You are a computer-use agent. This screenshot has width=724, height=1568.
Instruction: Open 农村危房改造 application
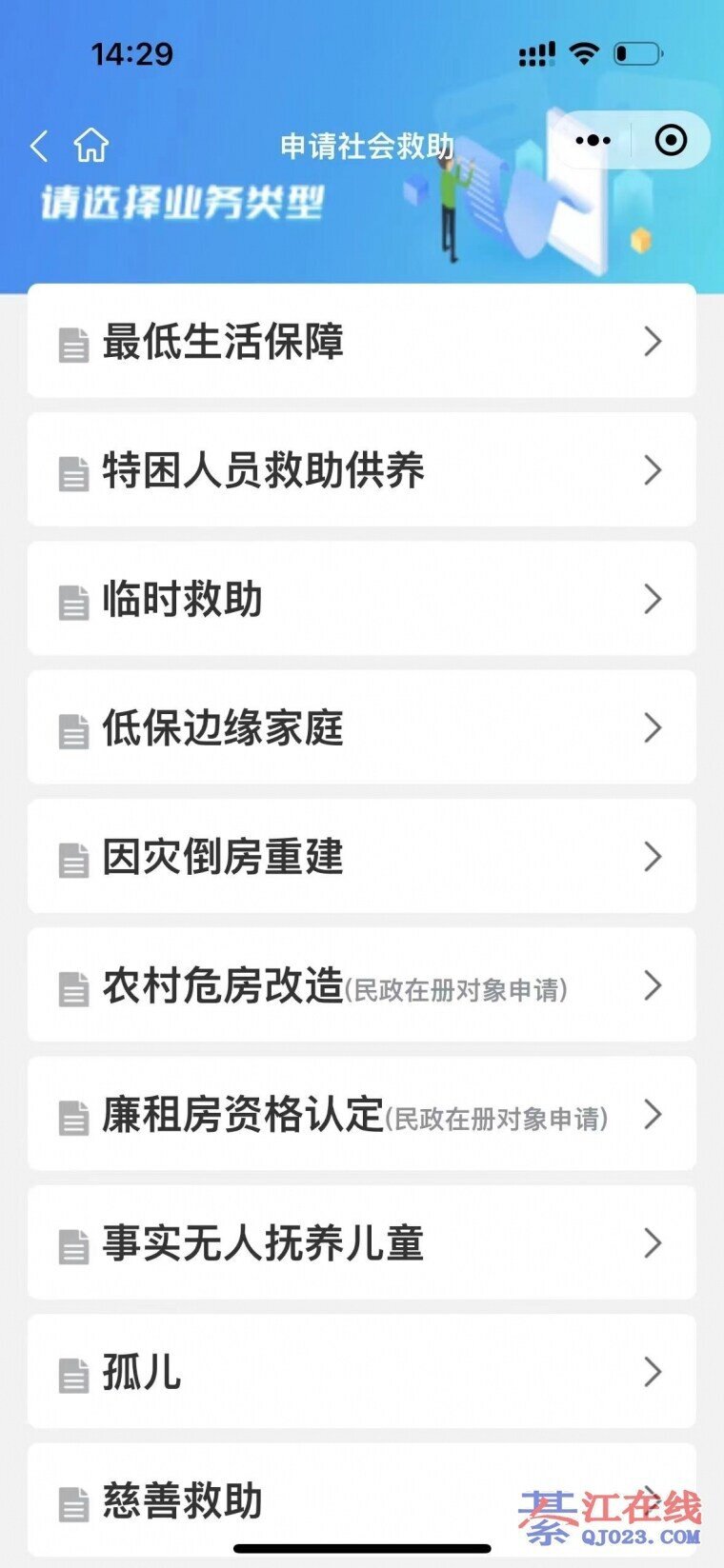(x=362, y=985)
